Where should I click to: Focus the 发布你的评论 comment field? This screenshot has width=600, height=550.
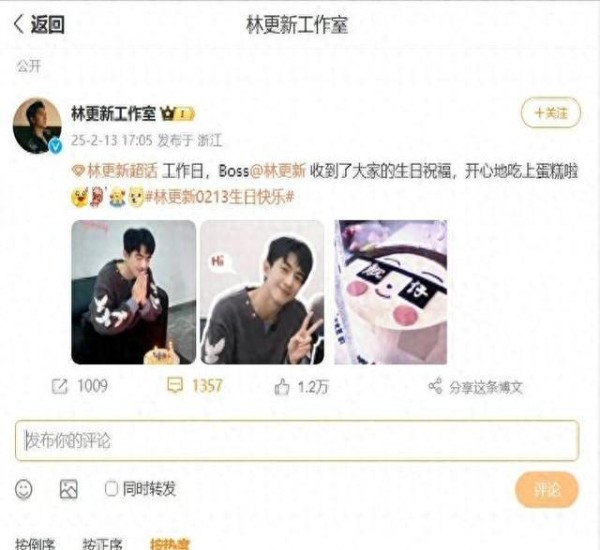point(296,440)
